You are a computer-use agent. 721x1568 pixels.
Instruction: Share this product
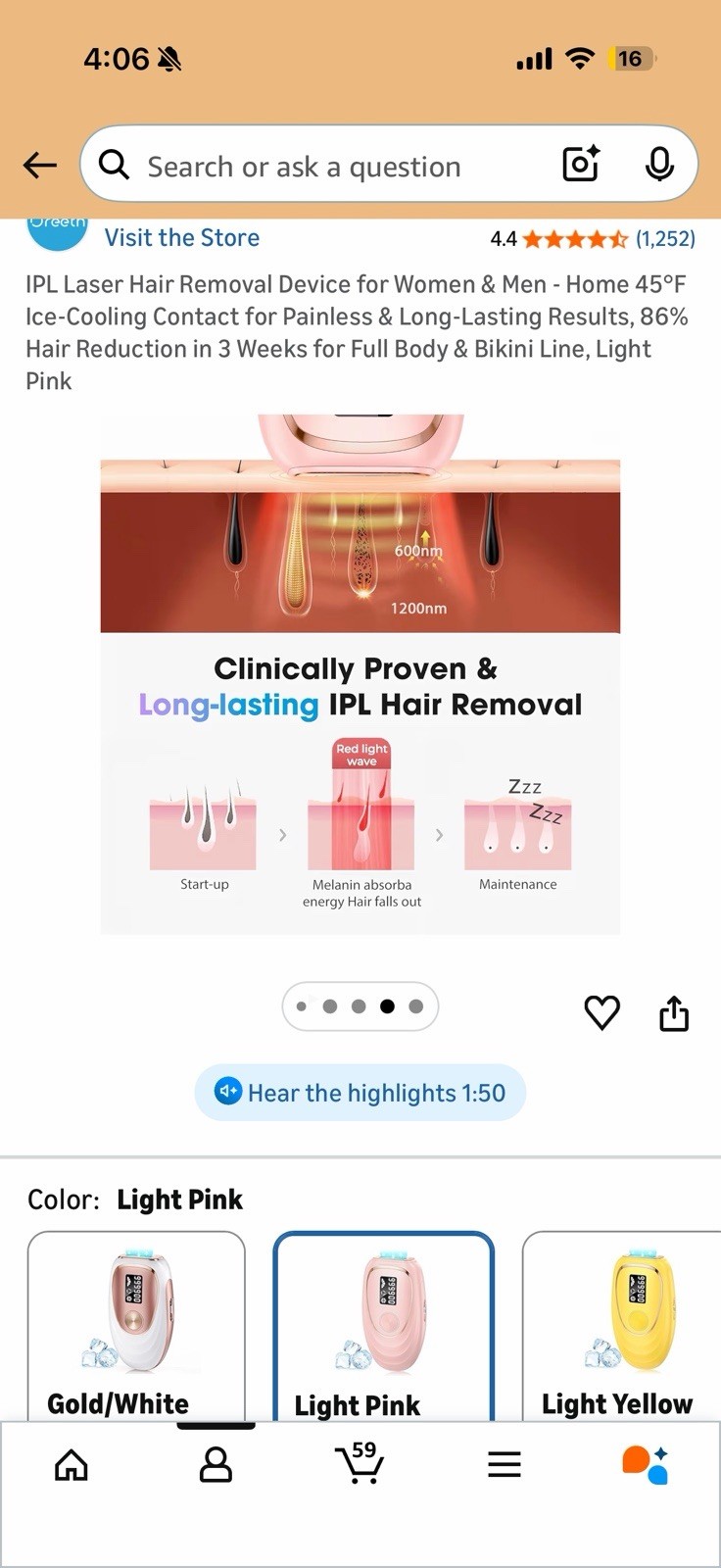pyautogui.click(x=674, y=1013)
